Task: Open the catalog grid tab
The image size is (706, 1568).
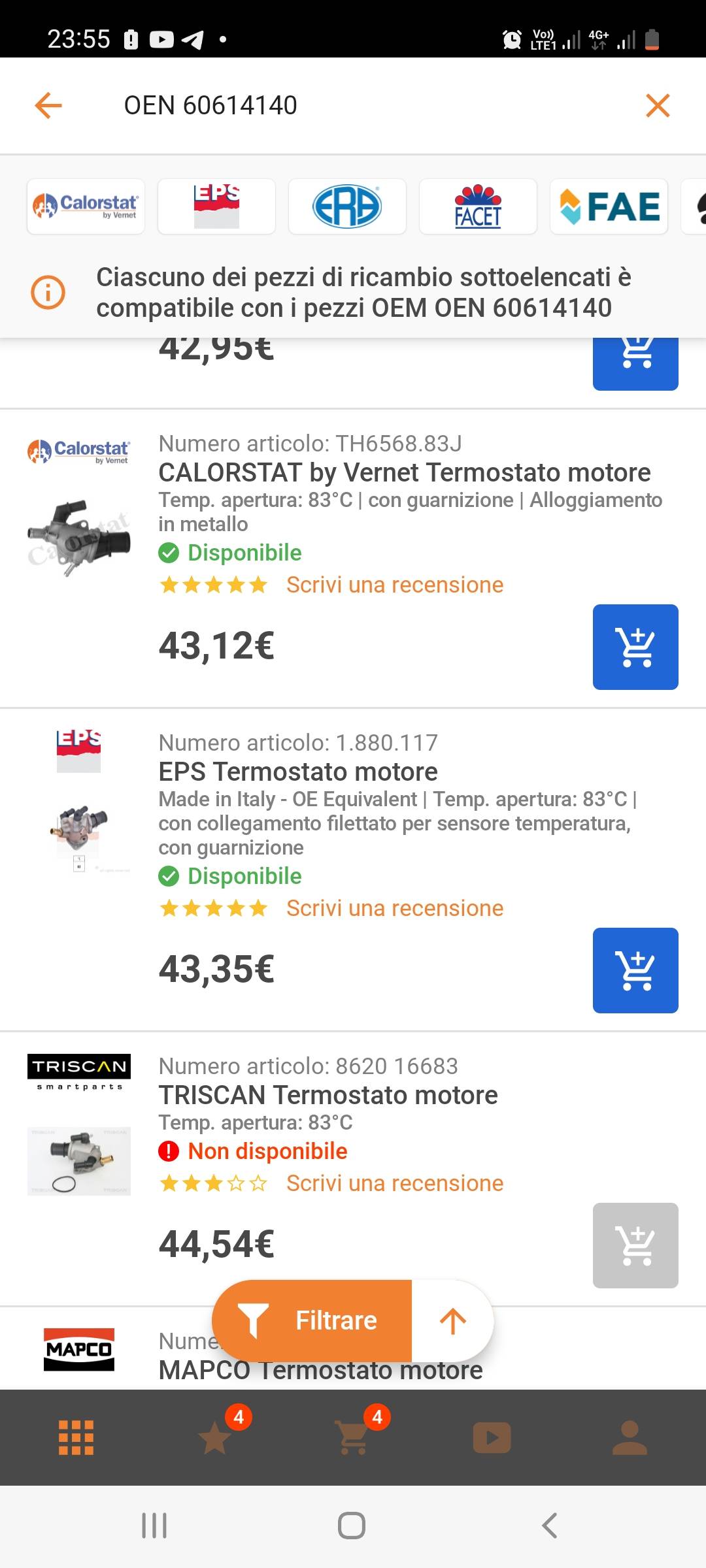Action: click(76, 1438)
